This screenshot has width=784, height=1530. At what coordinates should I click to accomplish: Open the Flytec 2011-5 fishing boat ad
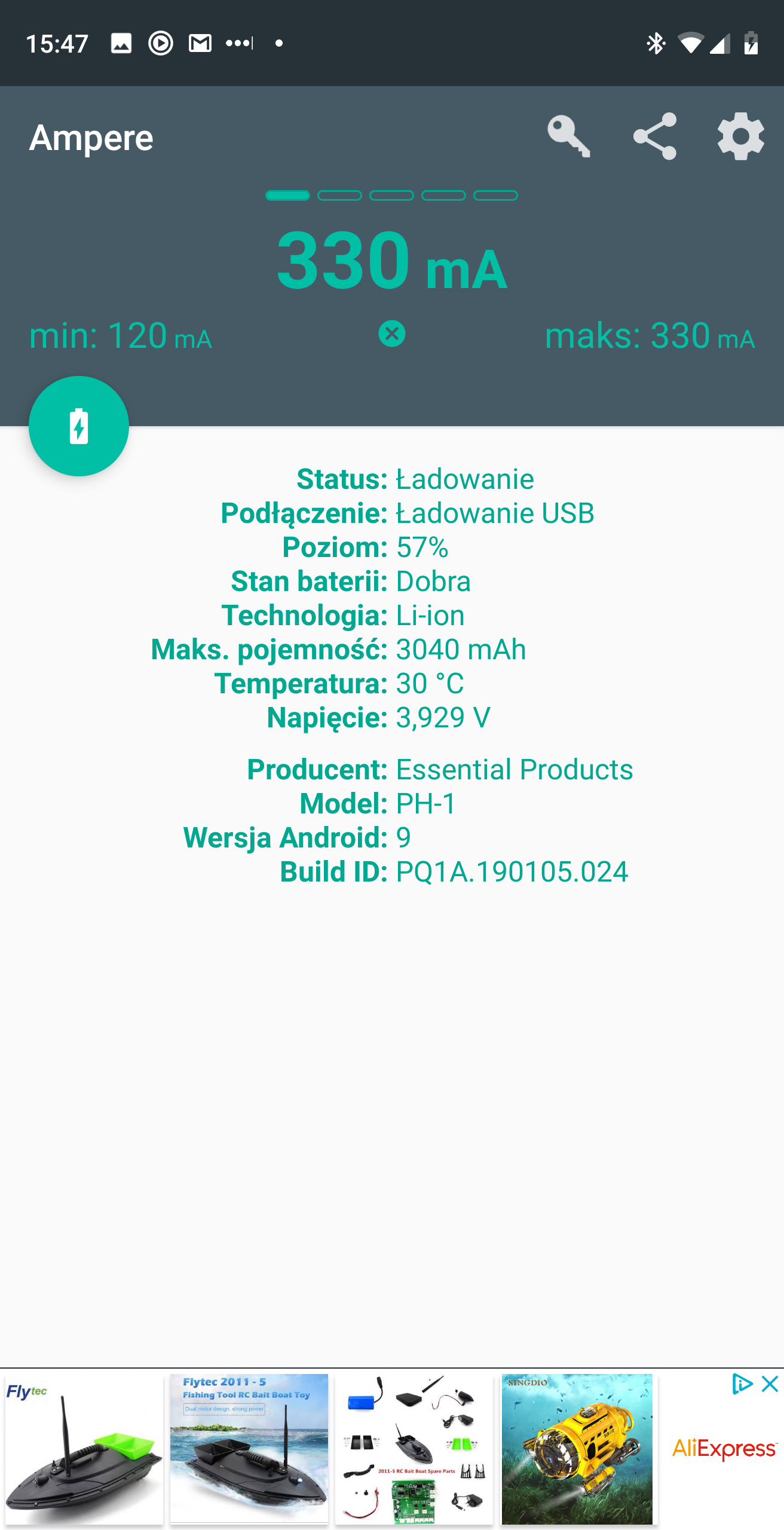pos(249,1449)
